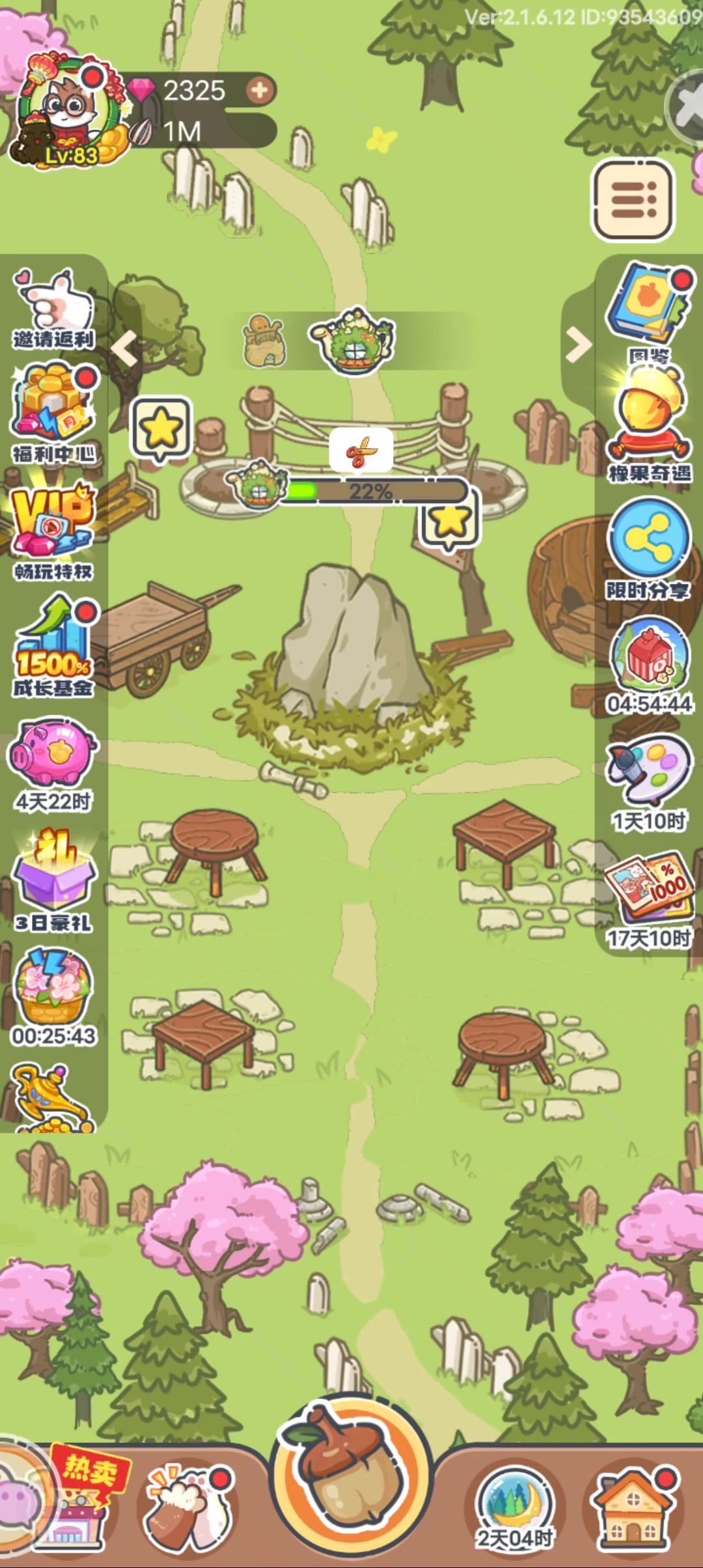This screenshot has height=1568, width=703.
Task: Go to previous area with left arrow
Action: coord(124,347)
